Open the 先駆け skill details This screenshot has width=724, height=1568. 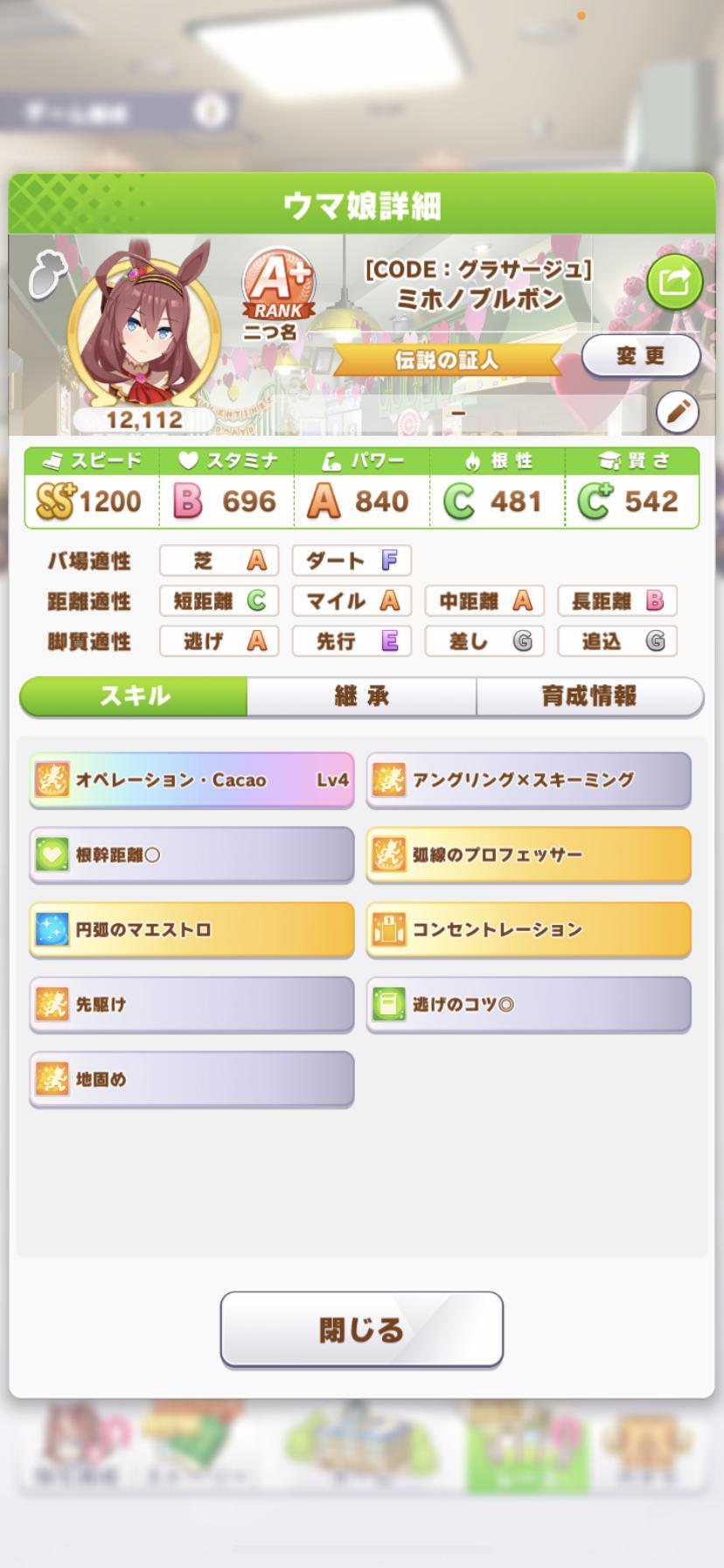[191, 1004]
